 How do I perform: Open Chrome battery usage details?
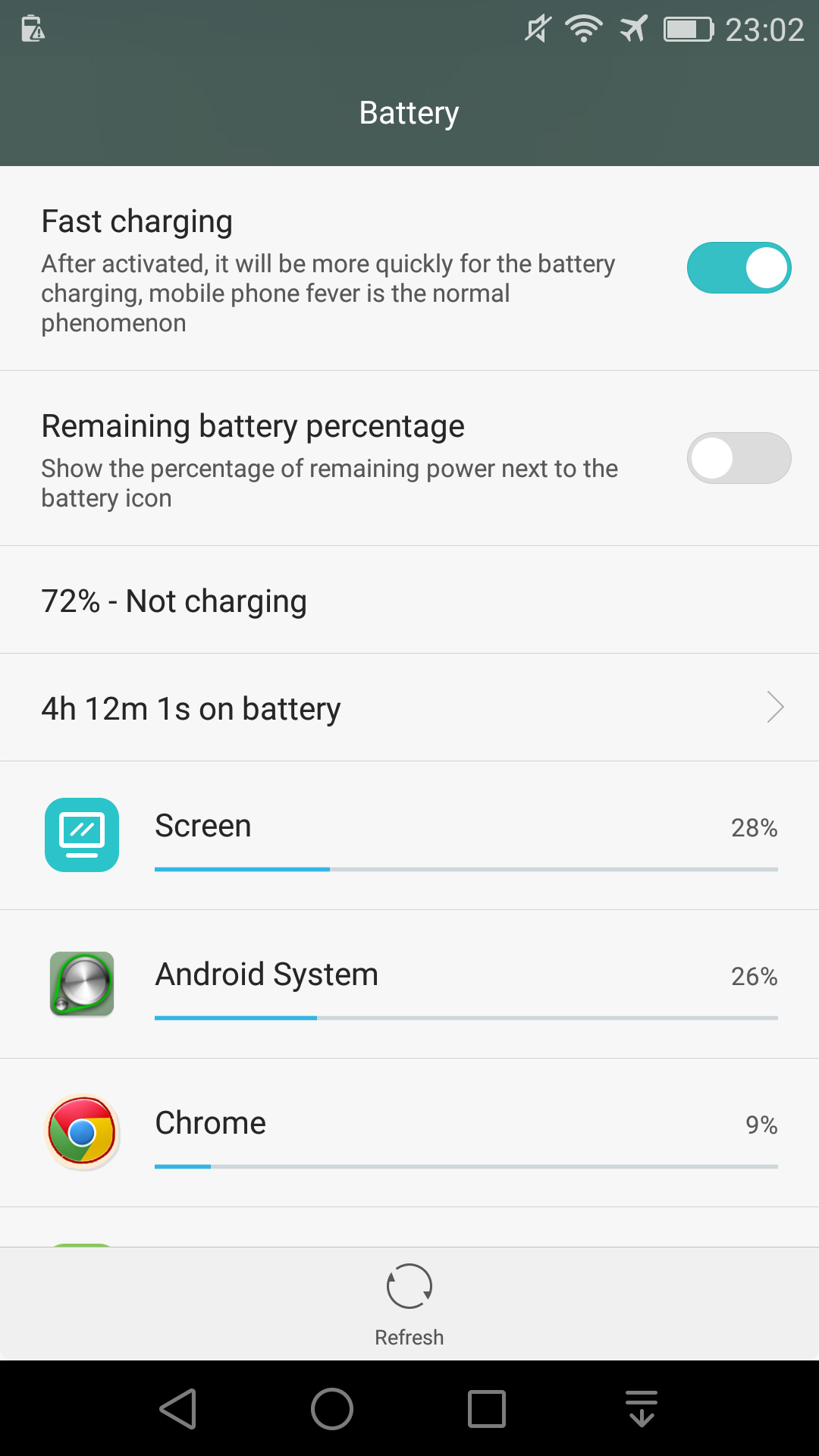coord(409,1132)
